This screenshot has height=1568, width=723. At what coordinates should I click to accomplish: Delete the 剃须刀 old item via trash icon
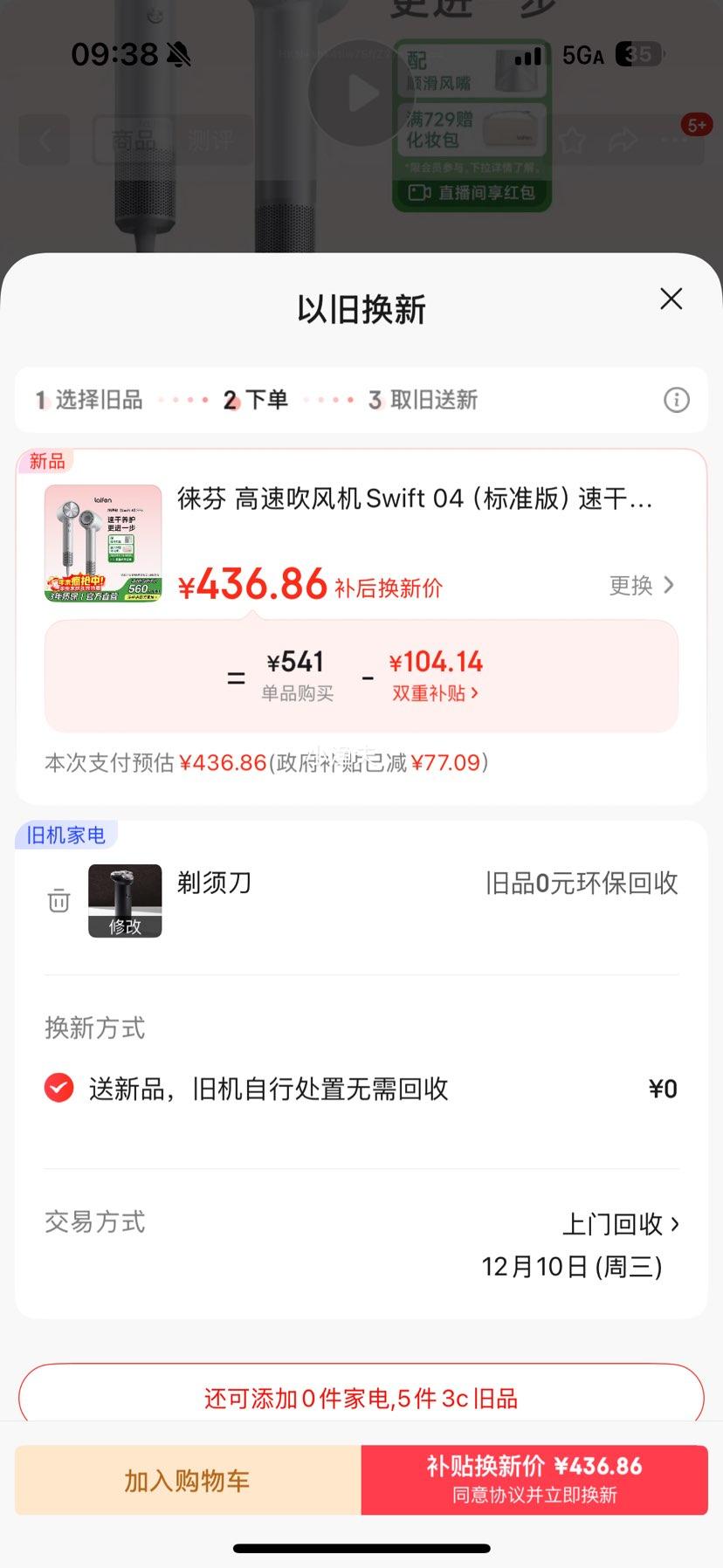point(58,900)
